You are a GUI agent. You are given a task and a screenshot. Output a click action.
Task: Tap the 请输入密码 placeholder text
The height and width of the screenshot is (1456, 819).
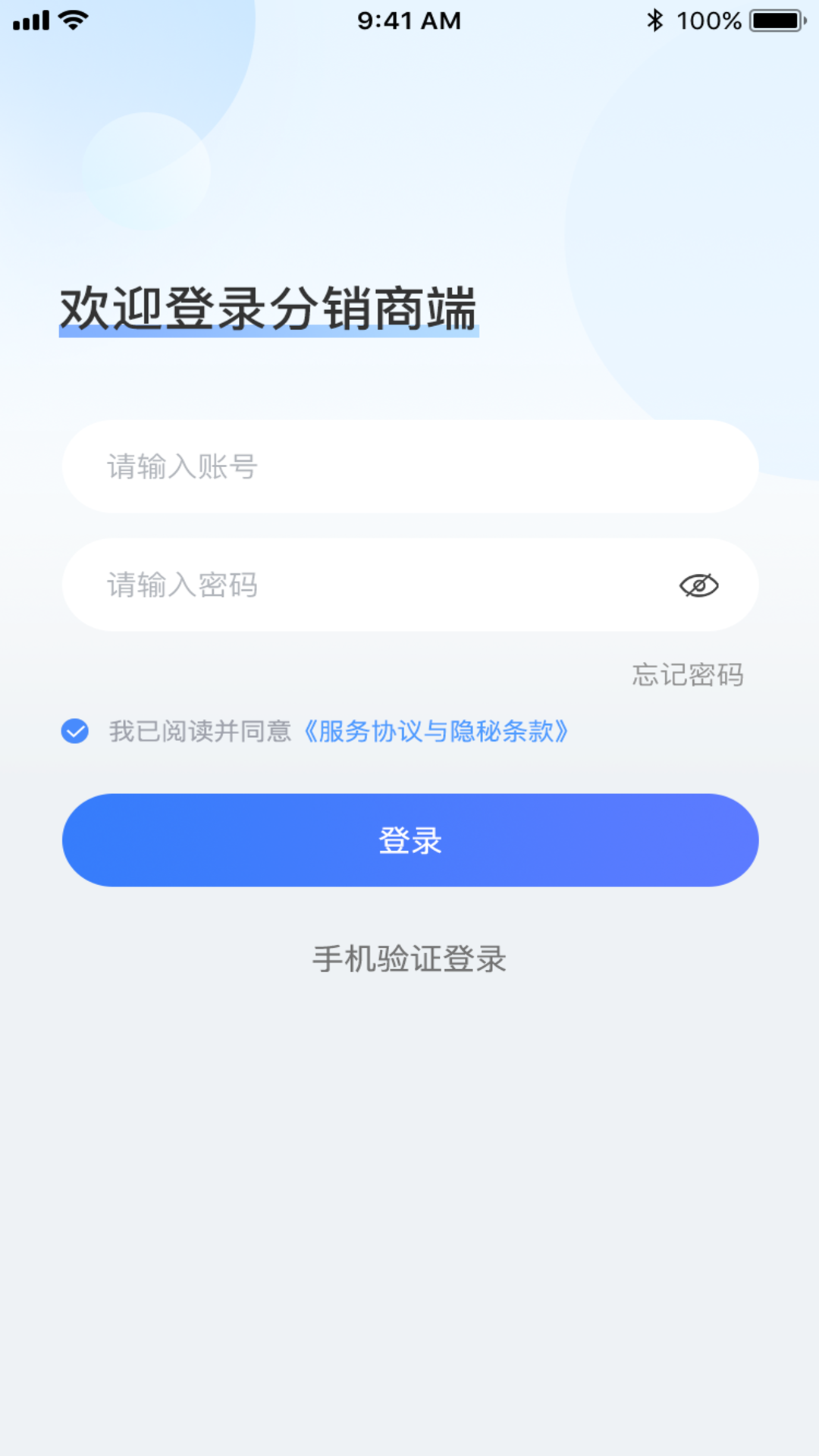pyautogui.click(x=184, y=585)
